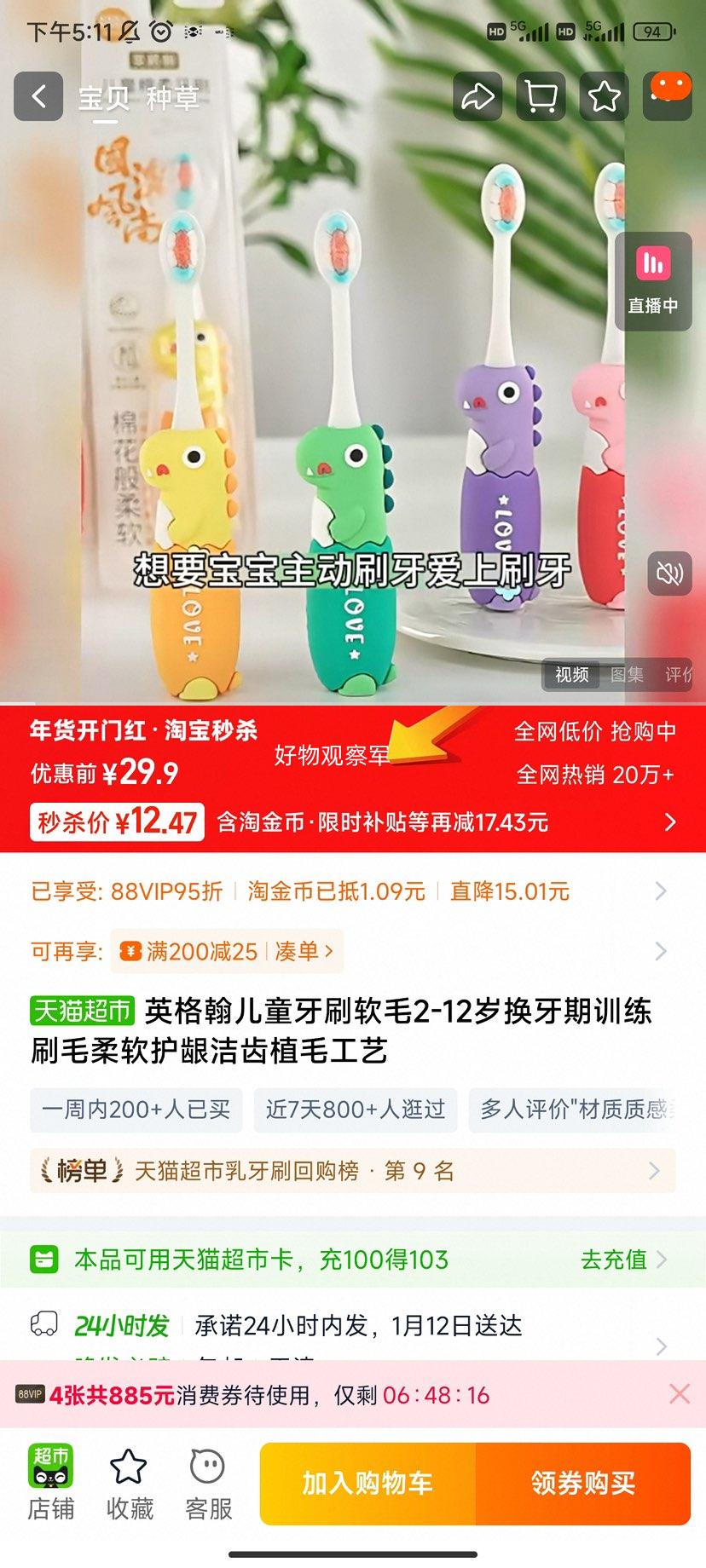Toggle favorite with bottom 收藏 control
Image resolution: width=706 pixels, height=1568 pixels.
(x=128, y=1480)
